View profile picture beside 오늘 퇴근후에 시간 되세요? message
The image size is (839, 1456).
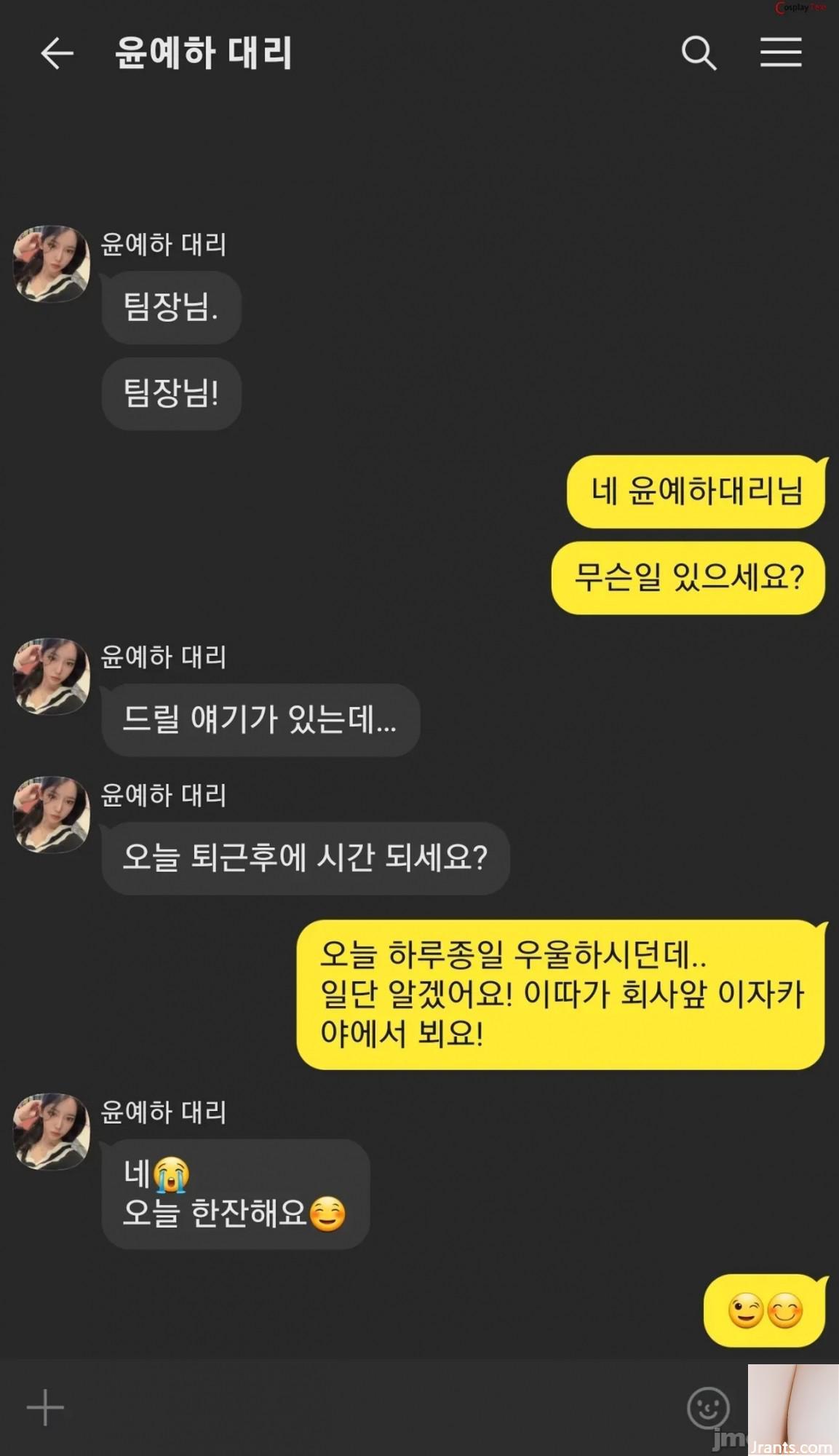pyautogui.click(x=52, y=814)
